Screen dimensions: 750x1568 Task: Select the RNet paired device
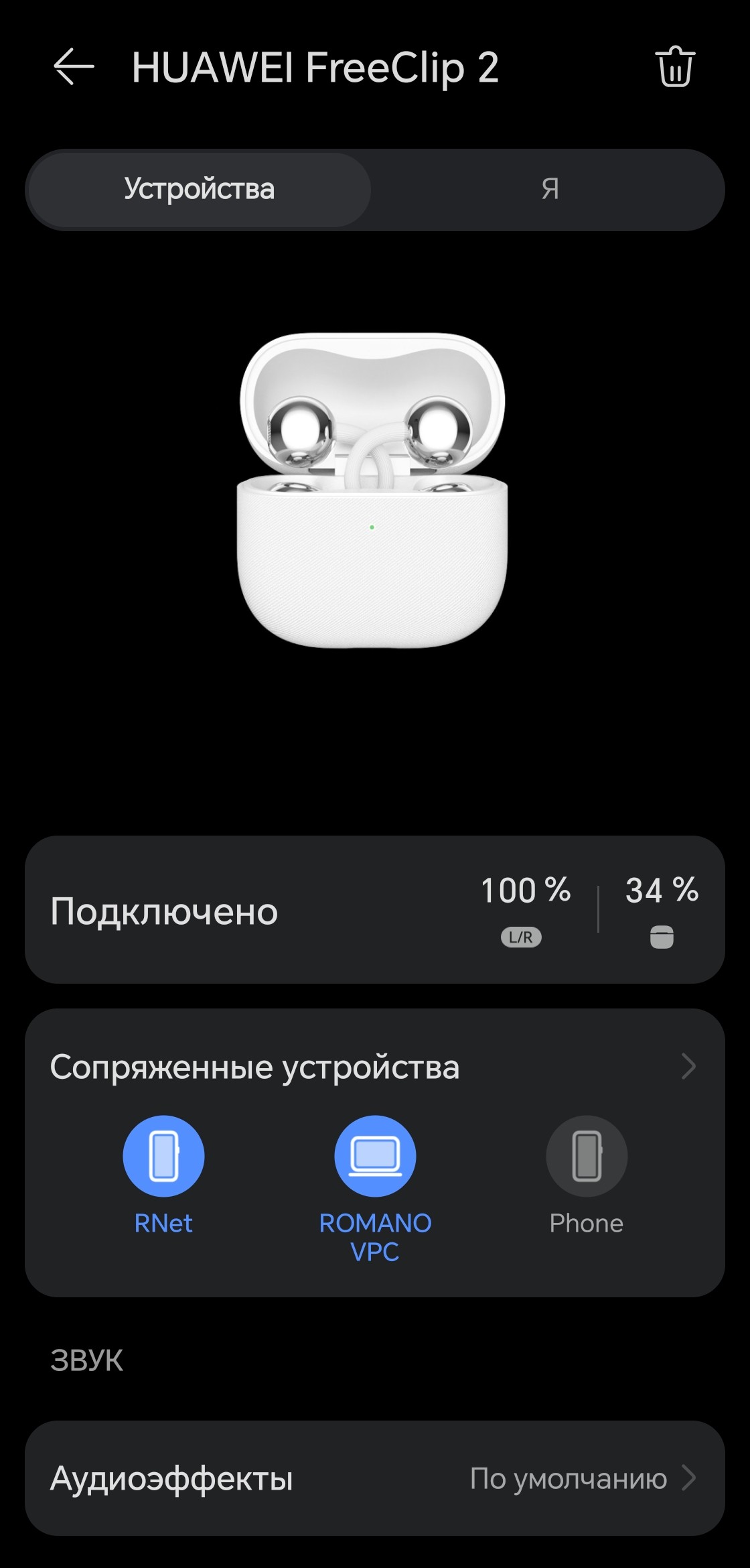pyautogui.click(x=163, y=1157)
